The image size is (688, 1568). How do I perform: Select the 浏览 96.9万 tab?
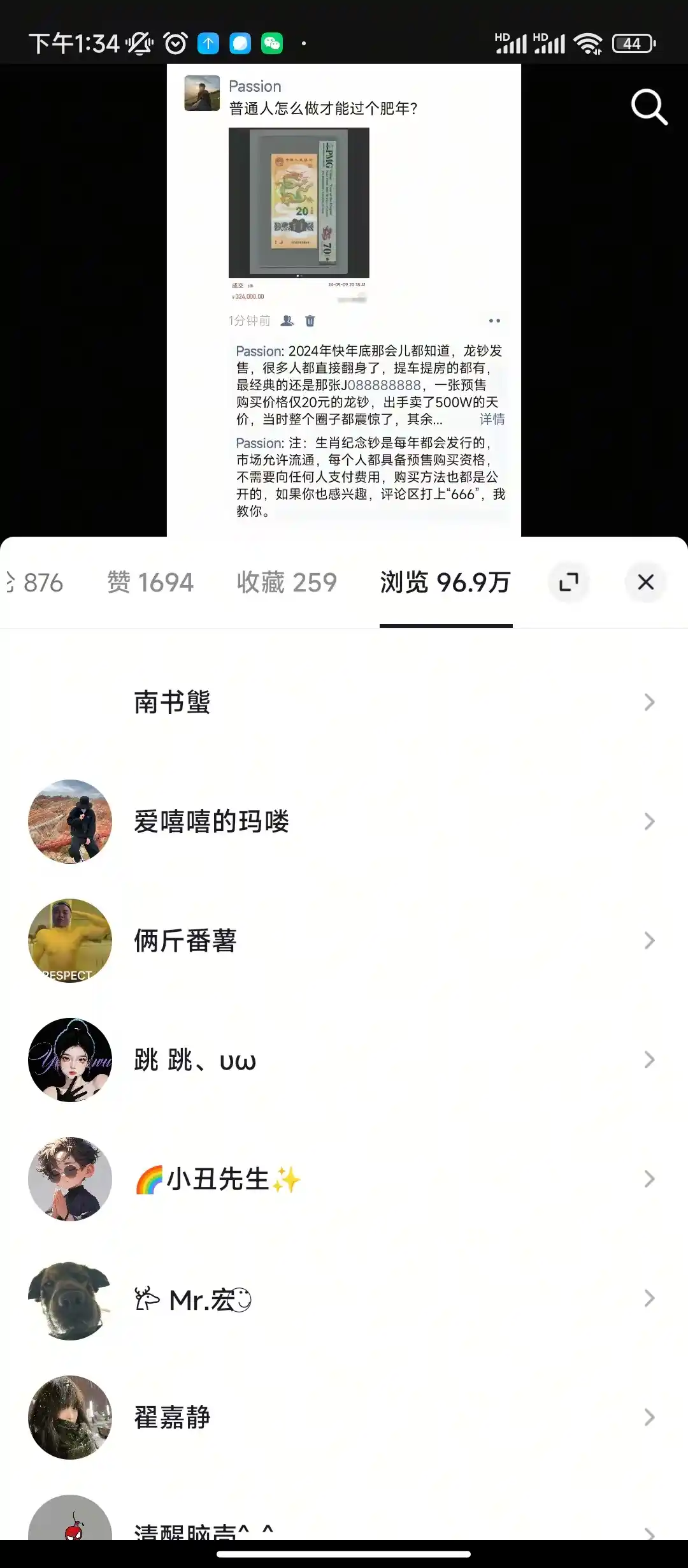tap(445, 583)
